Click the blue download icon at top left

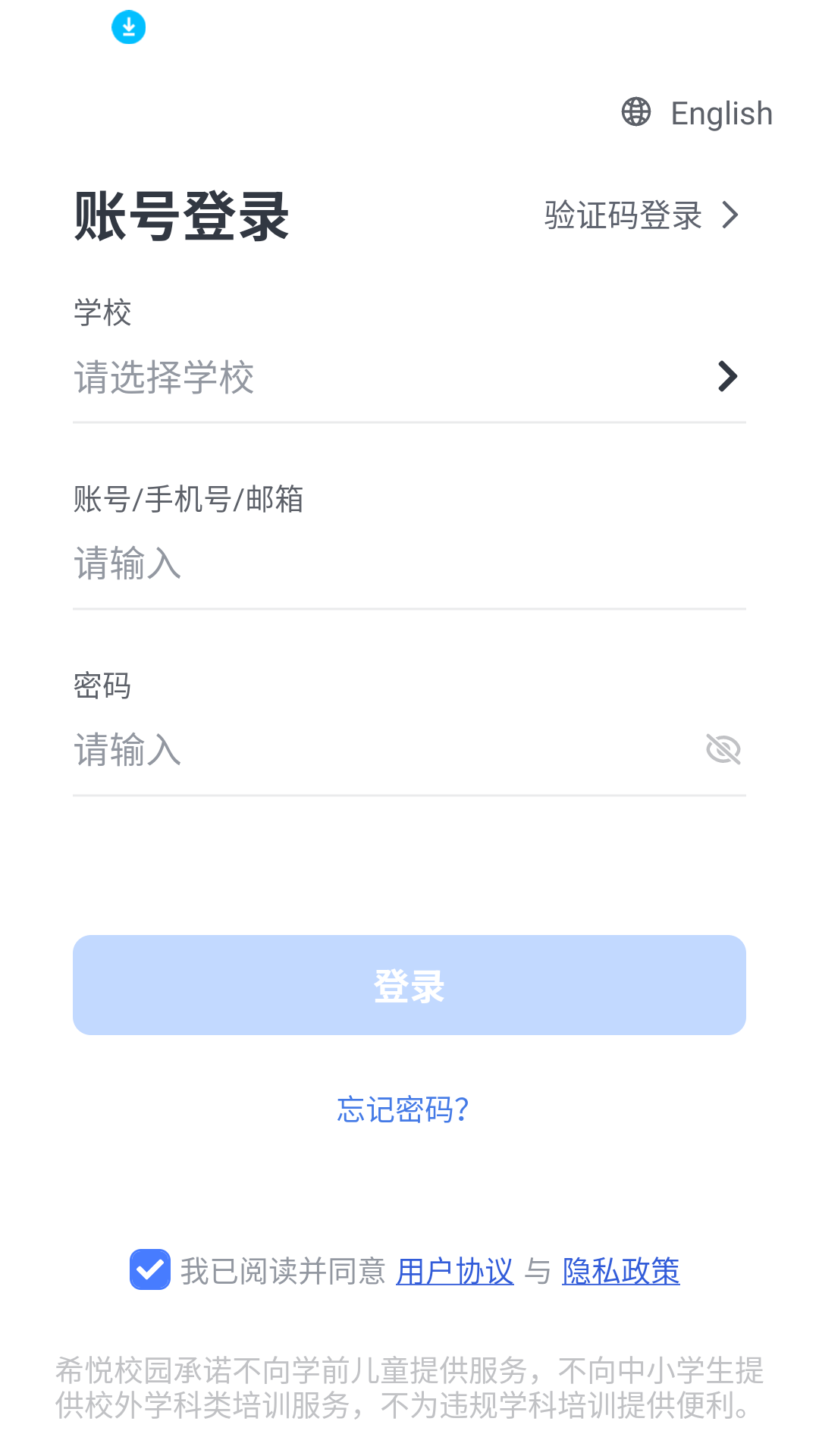[x=127, y=26]
